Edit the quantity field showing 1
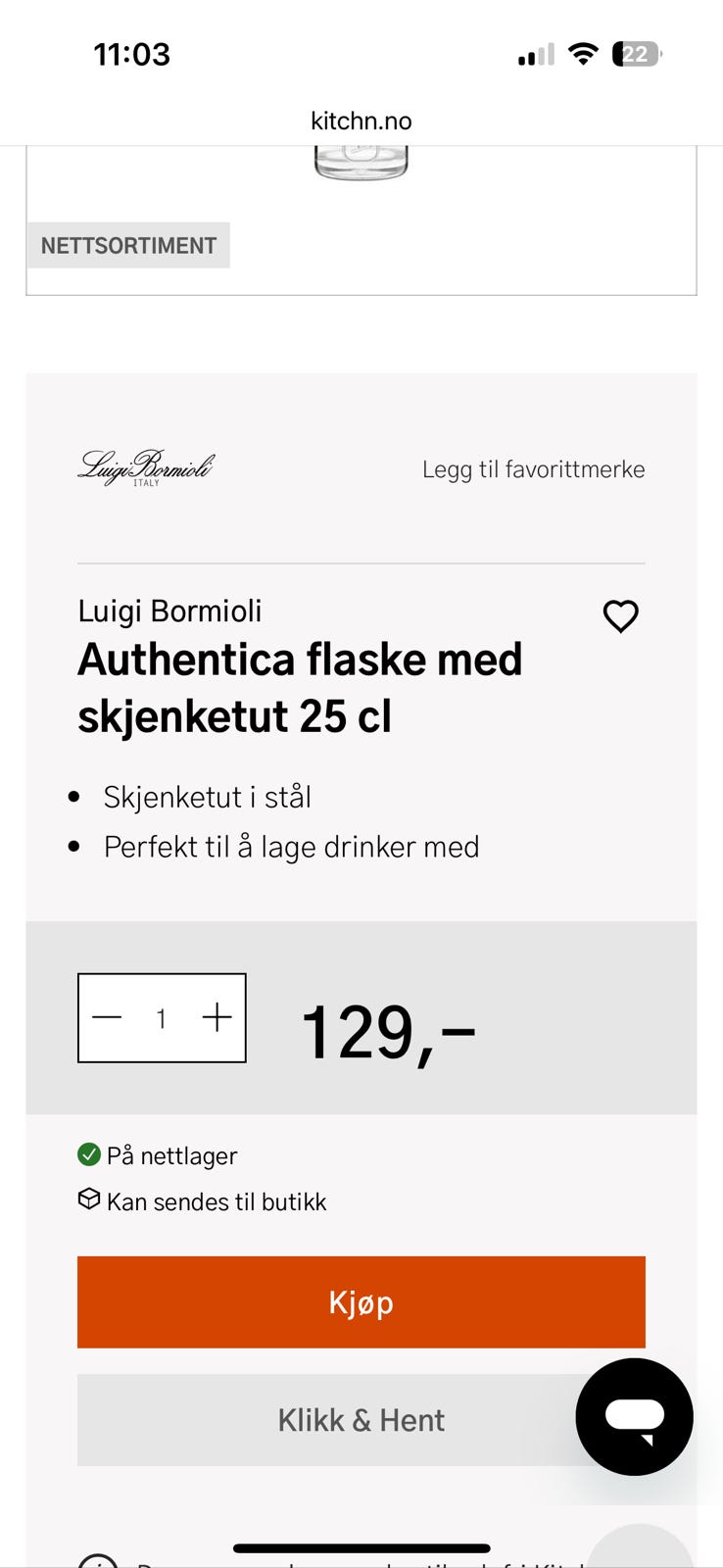The width and height of the screenshot is (723, 1568). [162, 1019]
